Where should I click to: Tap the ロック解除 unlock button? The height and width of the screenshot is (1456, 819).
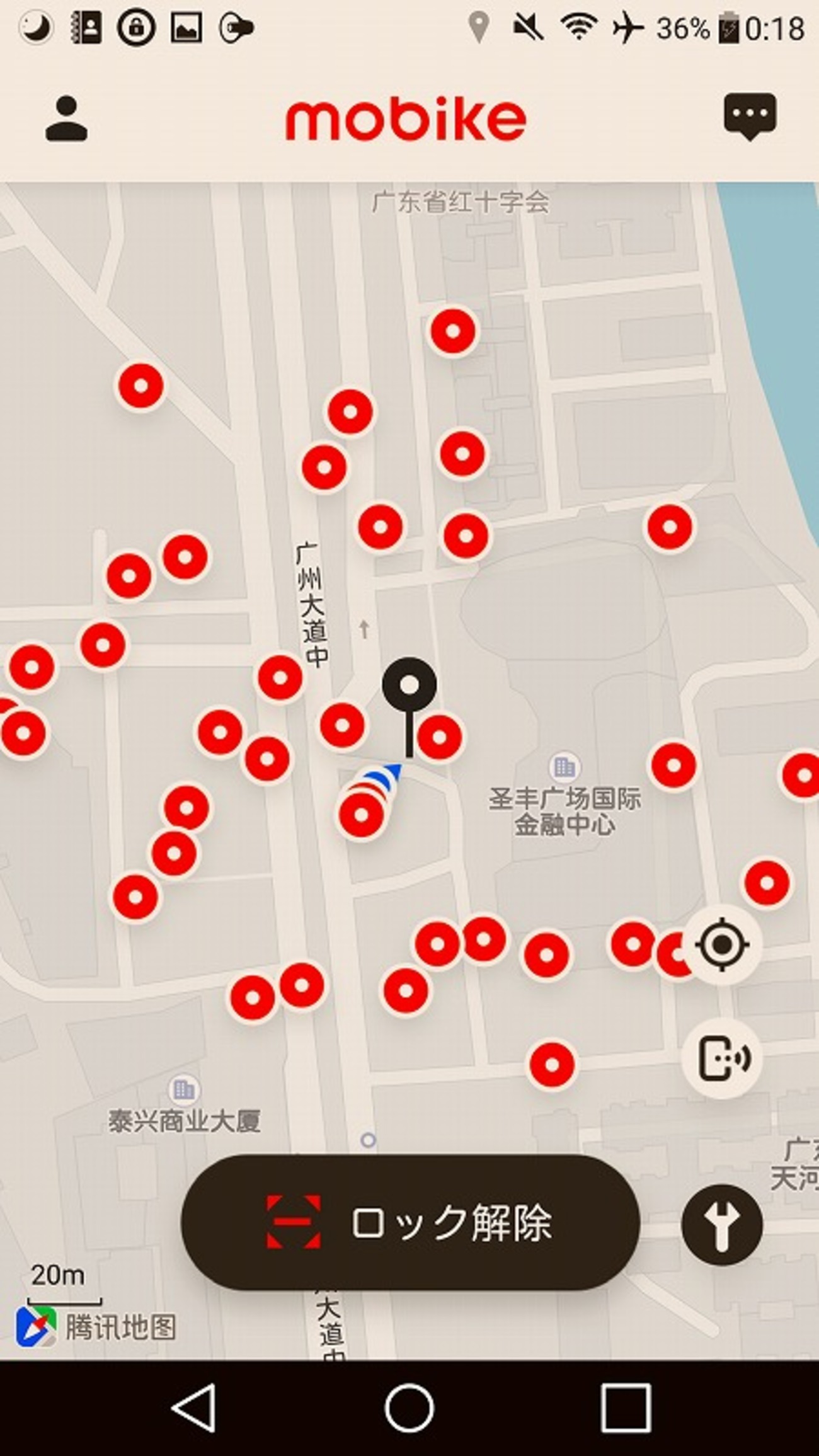coord(410,1222)
